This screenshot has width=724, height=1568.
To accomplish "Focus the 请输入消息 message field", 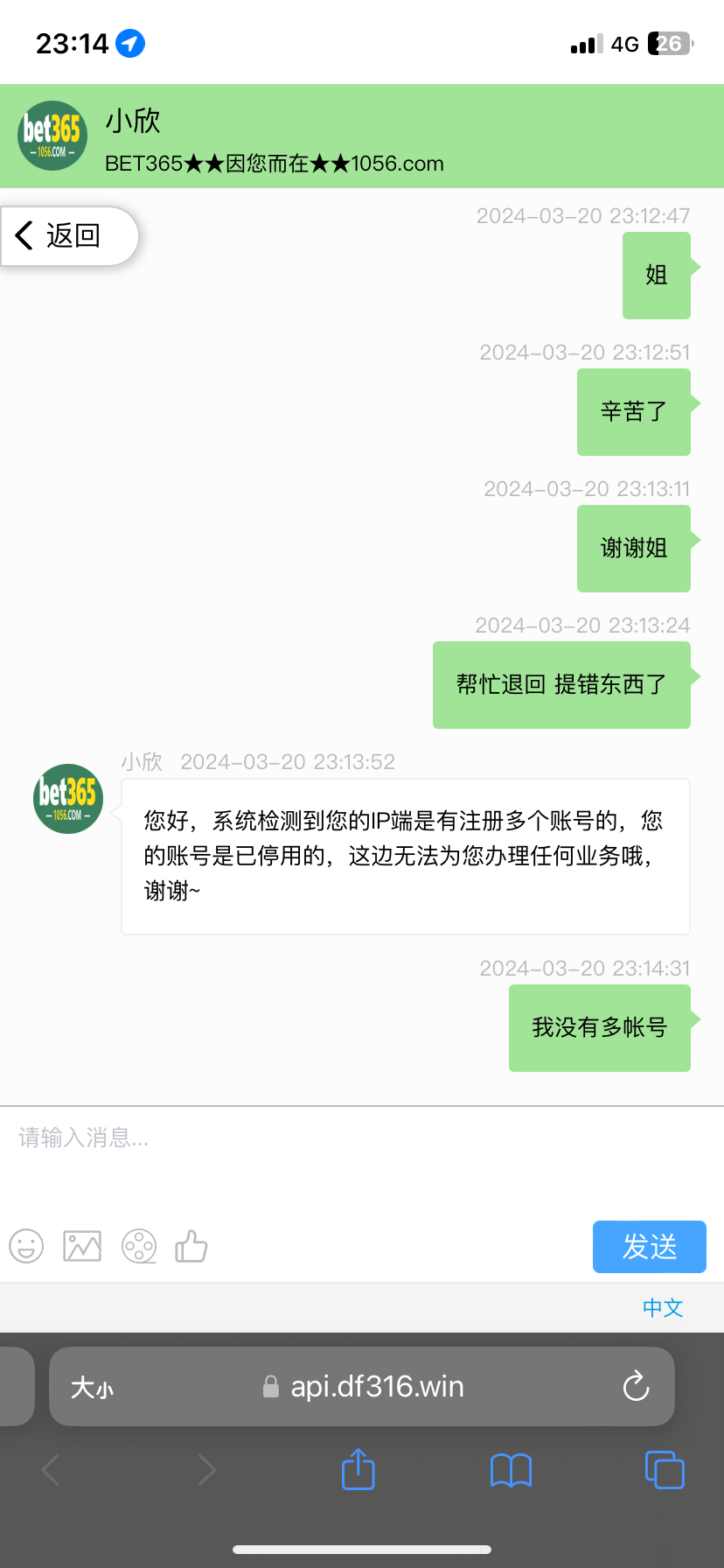I will click(x=350, y=1146).
